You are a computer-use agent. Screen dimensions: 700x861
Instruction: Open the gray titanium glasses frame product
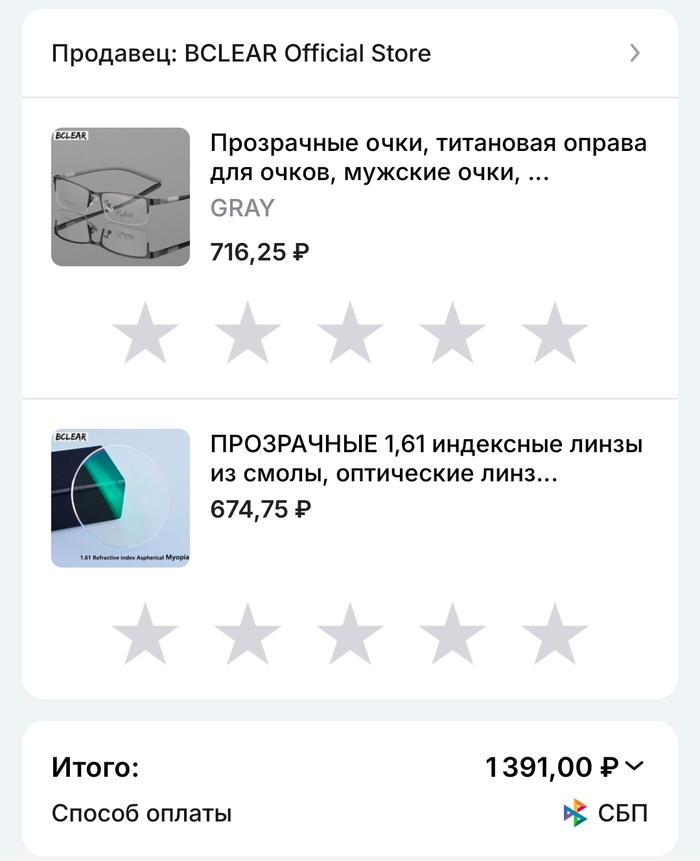tap(428, 158)
